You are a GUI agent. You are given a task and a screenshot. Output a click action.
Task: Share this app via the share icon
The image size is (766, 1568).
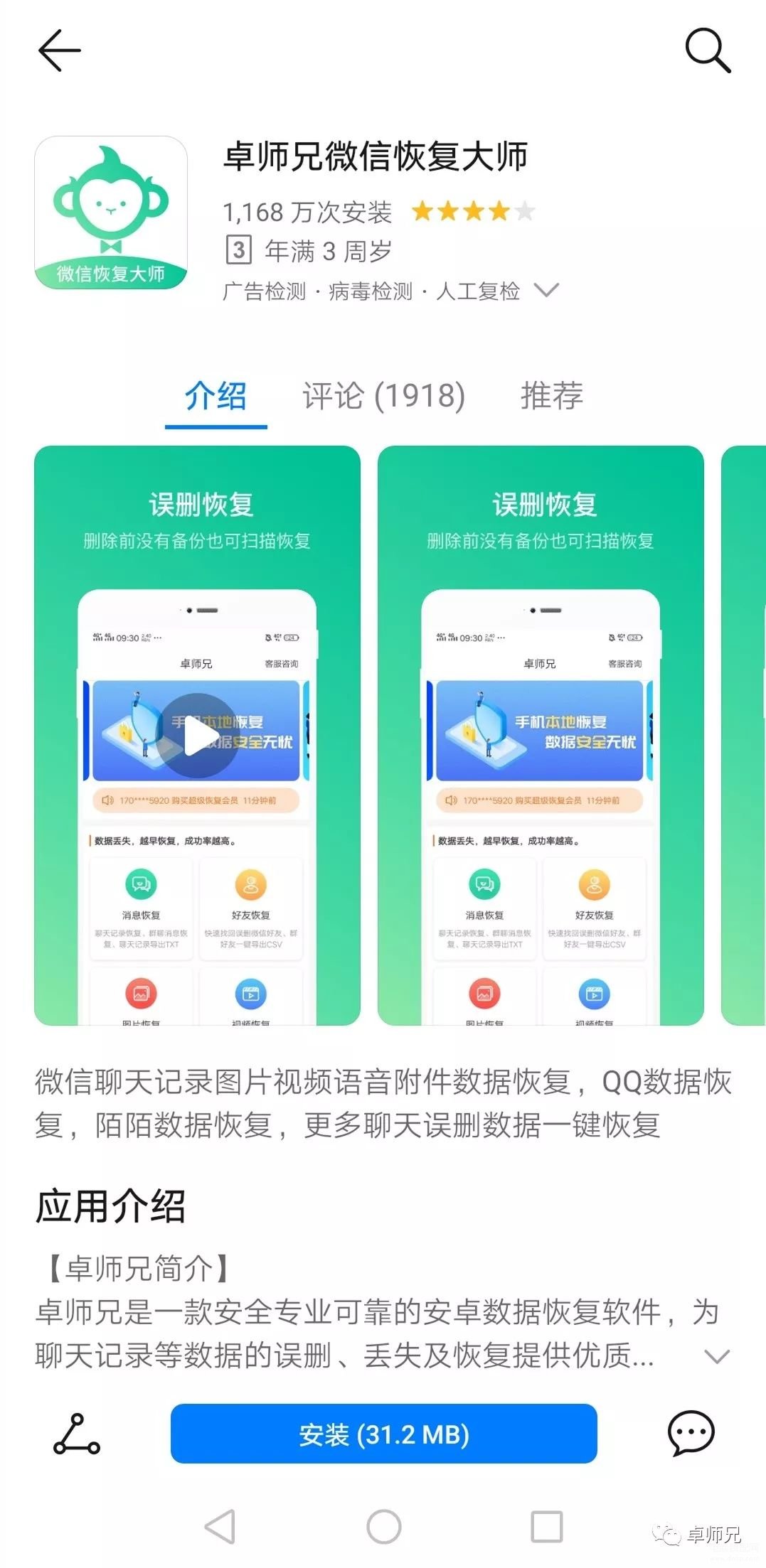coord(77,1434)
